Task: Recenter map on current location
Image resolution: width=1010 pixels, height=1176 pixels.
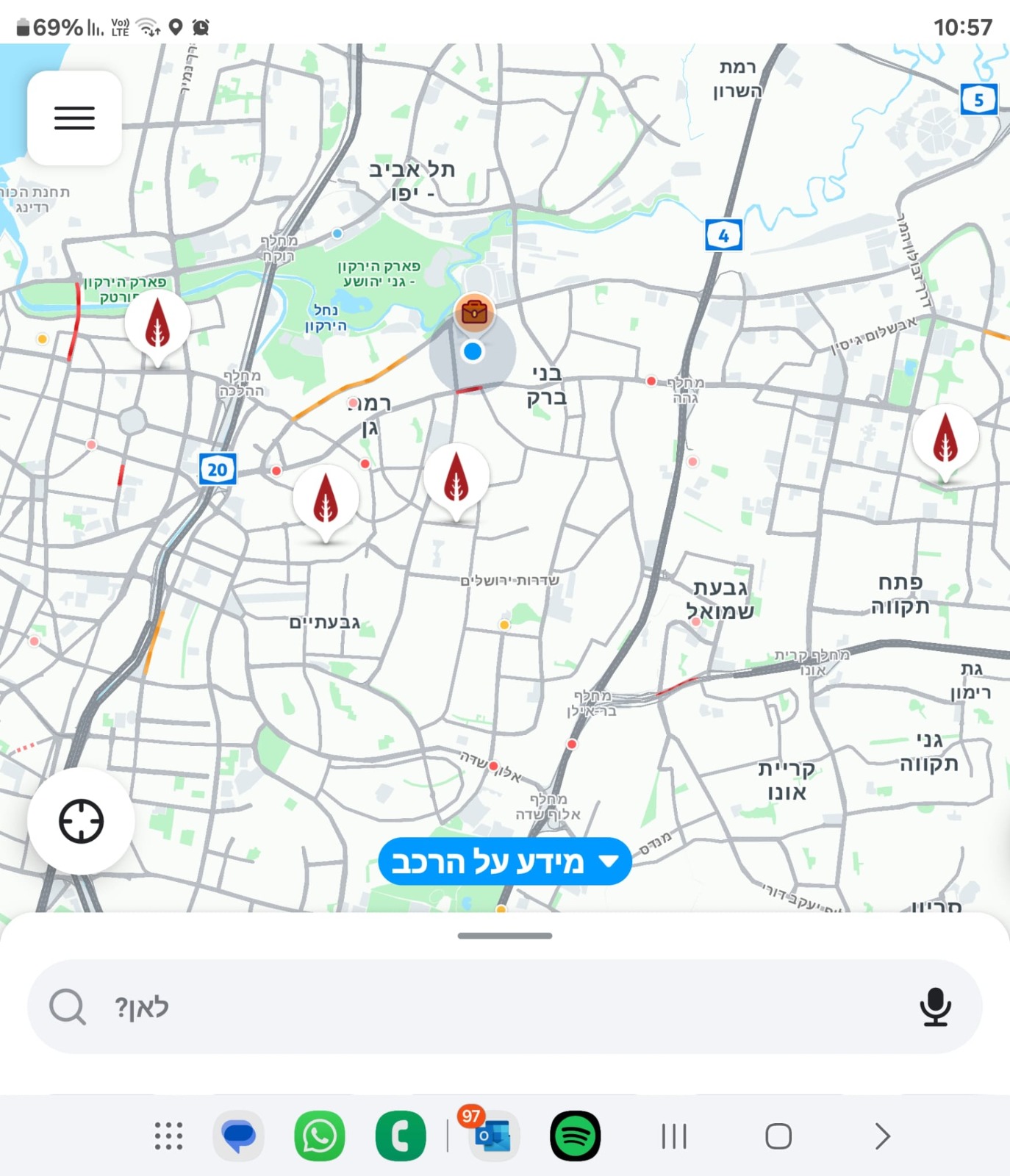Action: tap(81, 821)
